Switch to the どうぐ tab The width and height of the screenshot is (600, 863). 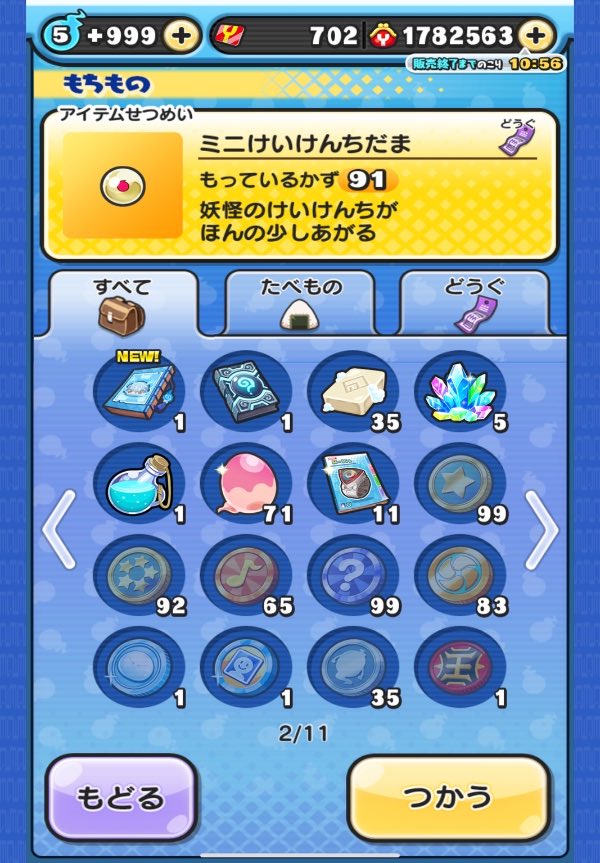point(474,303)
